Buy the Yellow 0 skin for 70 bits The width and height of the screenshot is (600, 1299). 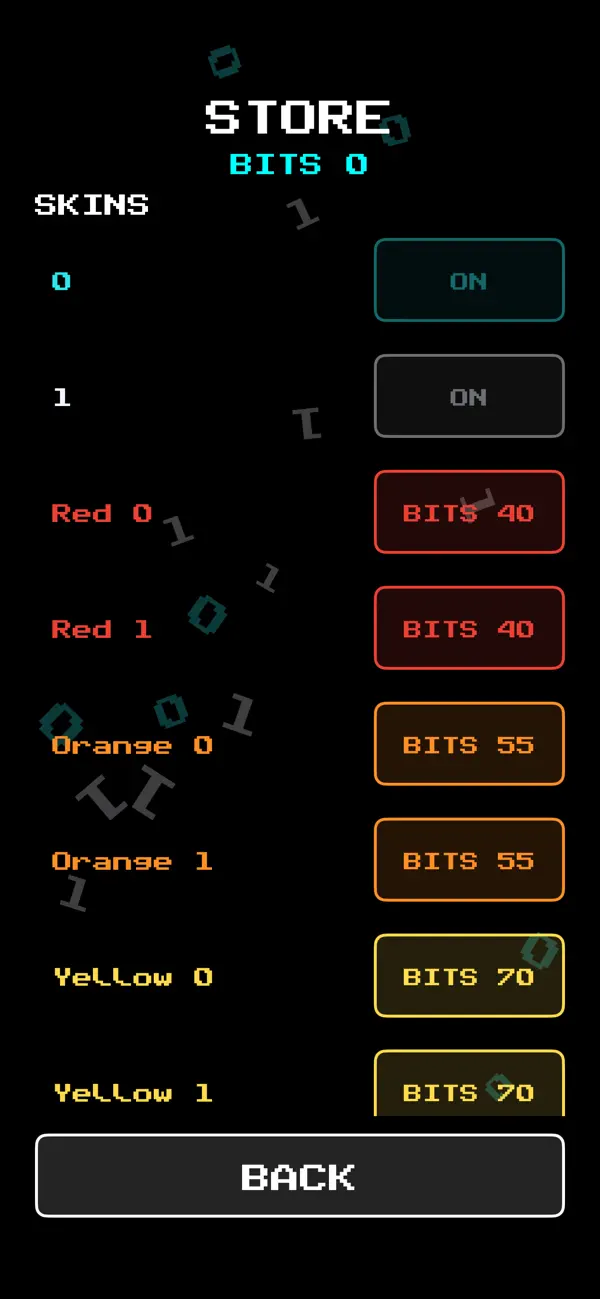tap(469, 976)
